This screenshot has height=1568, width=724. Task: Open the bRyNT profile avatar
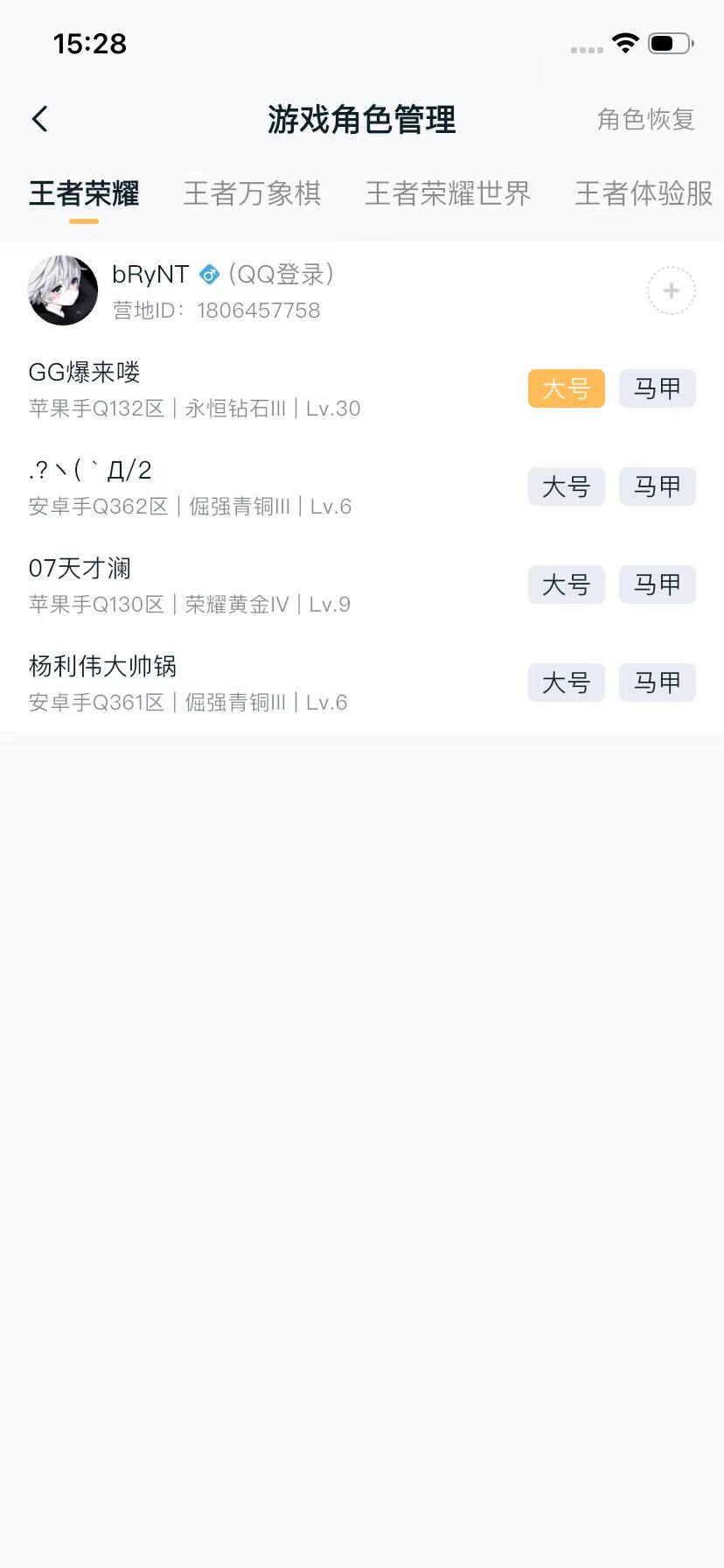62,290
